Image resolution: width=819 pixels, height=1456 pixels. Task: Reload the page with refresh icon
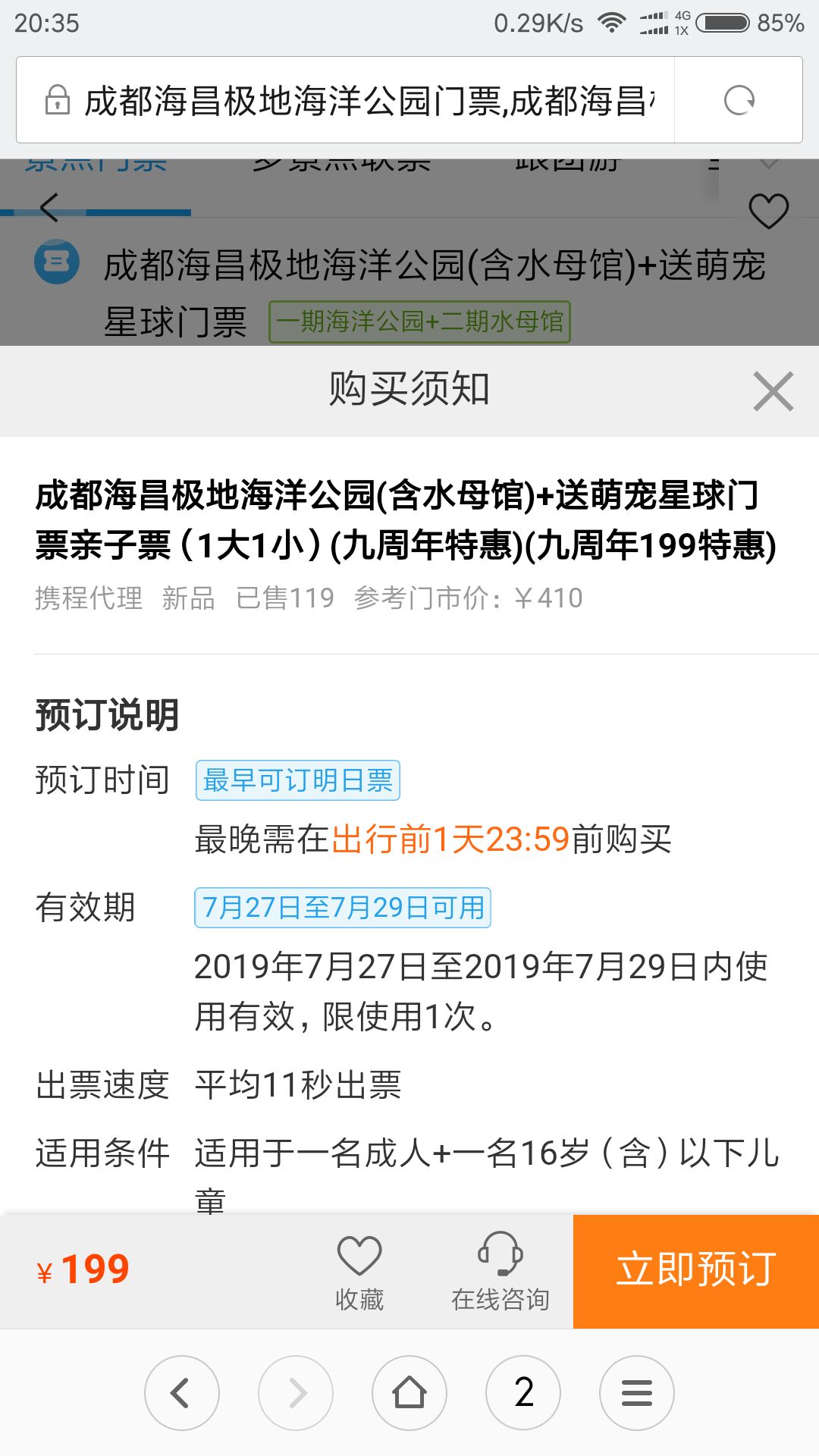tap(739, 100)
